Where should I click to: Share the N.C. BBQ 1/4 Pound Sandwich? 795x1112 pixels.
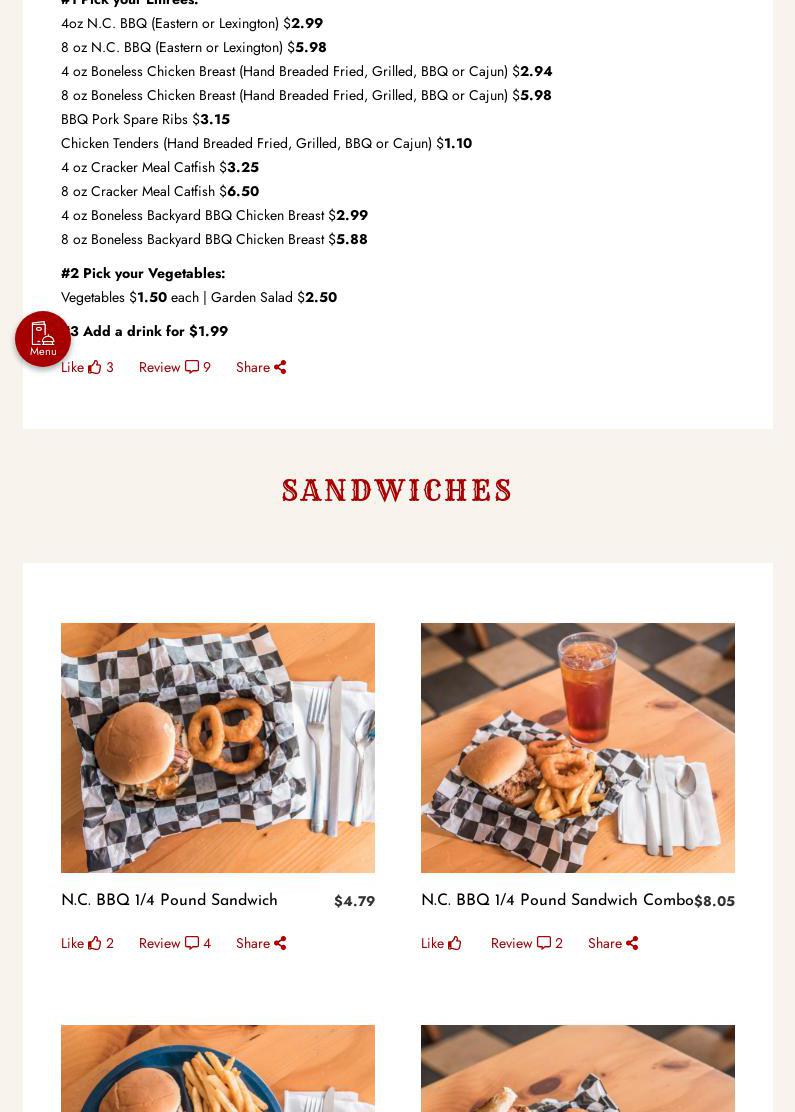click(261, 944)
